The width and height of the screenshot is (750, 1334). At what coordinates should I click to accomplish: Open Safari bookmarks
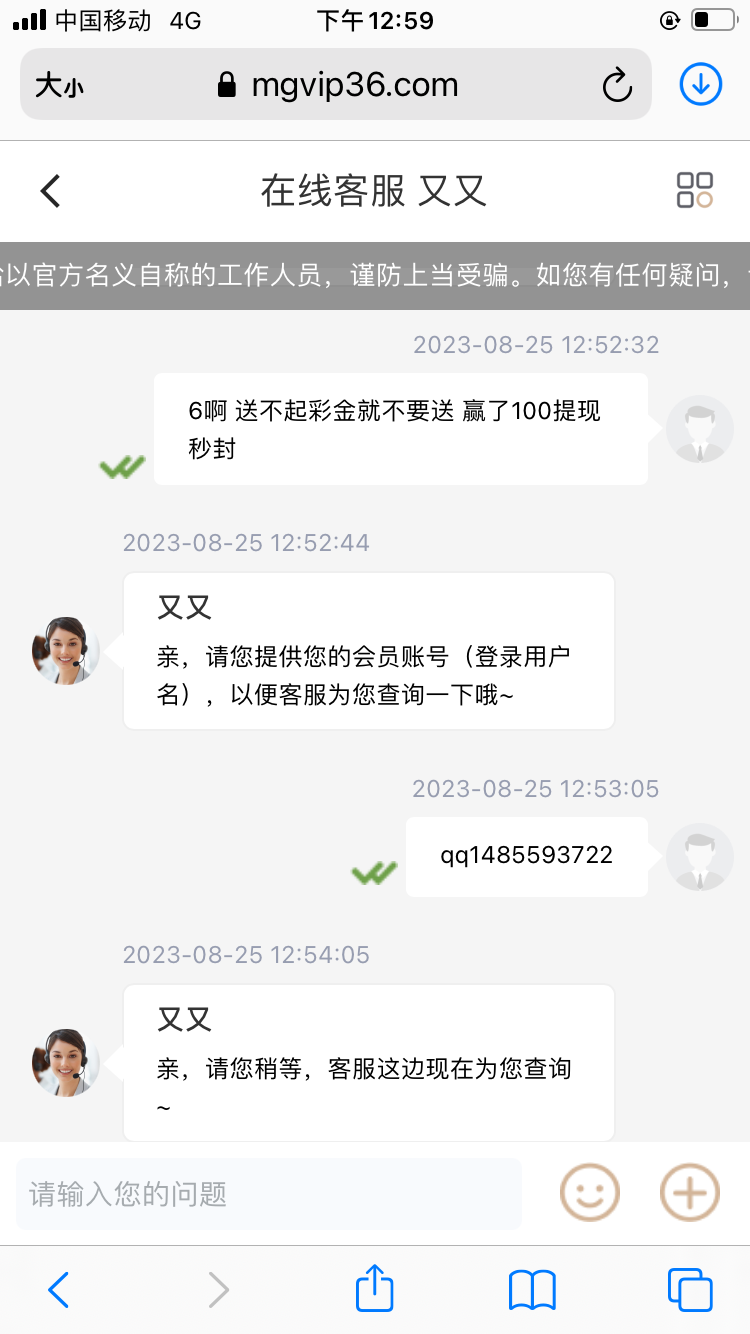532,1290
